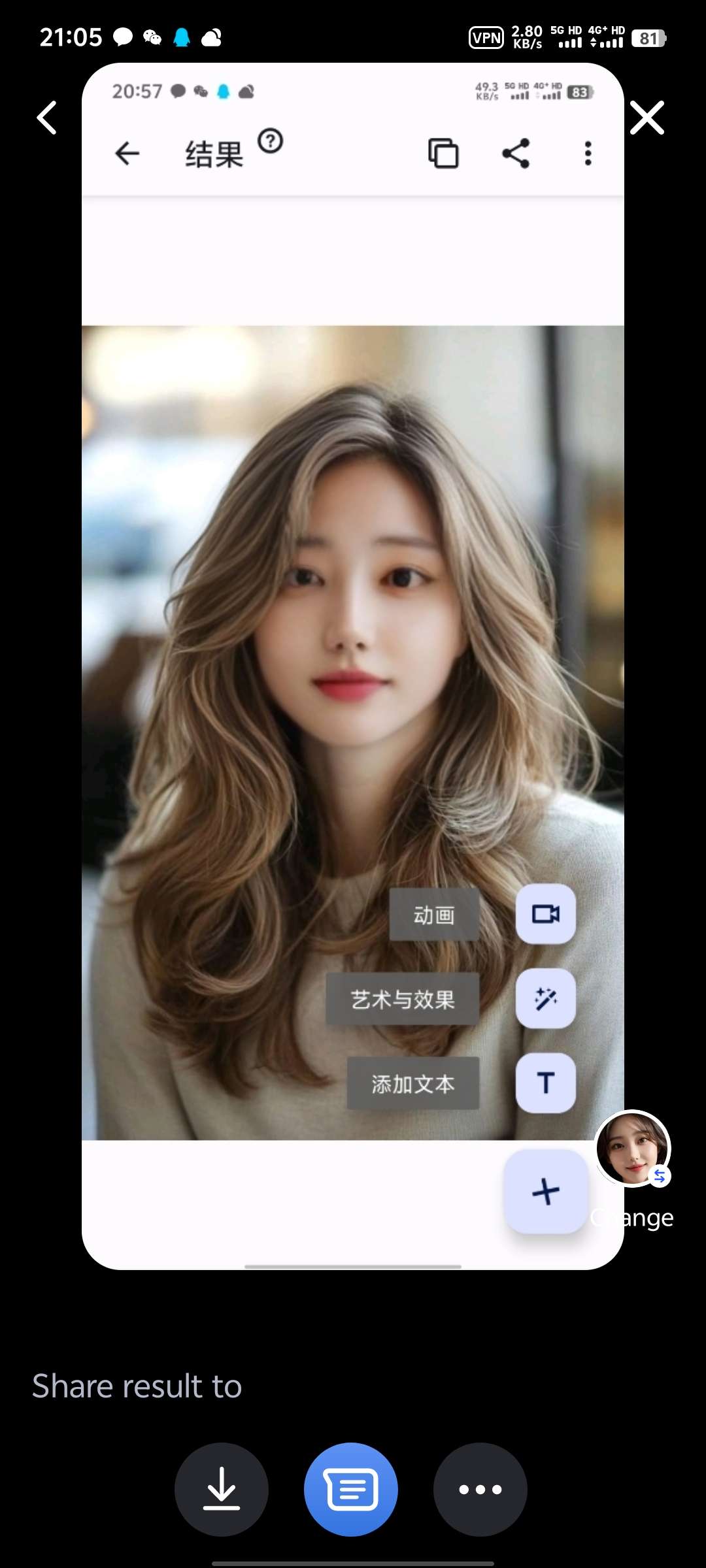Tap the Change face avatar
This screenshot has width=706, height=1568.
(633, 1149)
